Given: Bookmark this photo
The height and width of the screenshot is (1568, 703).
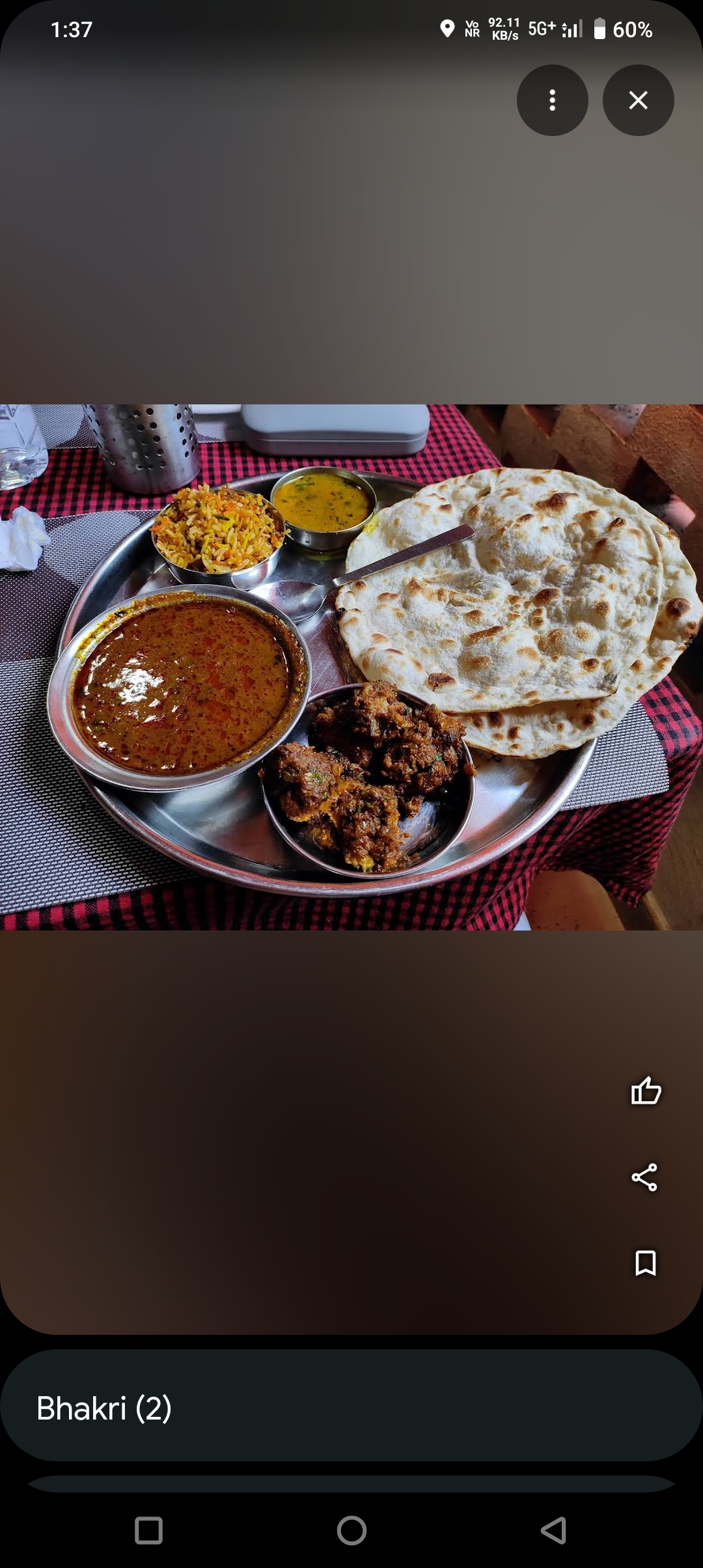Looking at the screenshot, I should click(x=645, y=1263).
